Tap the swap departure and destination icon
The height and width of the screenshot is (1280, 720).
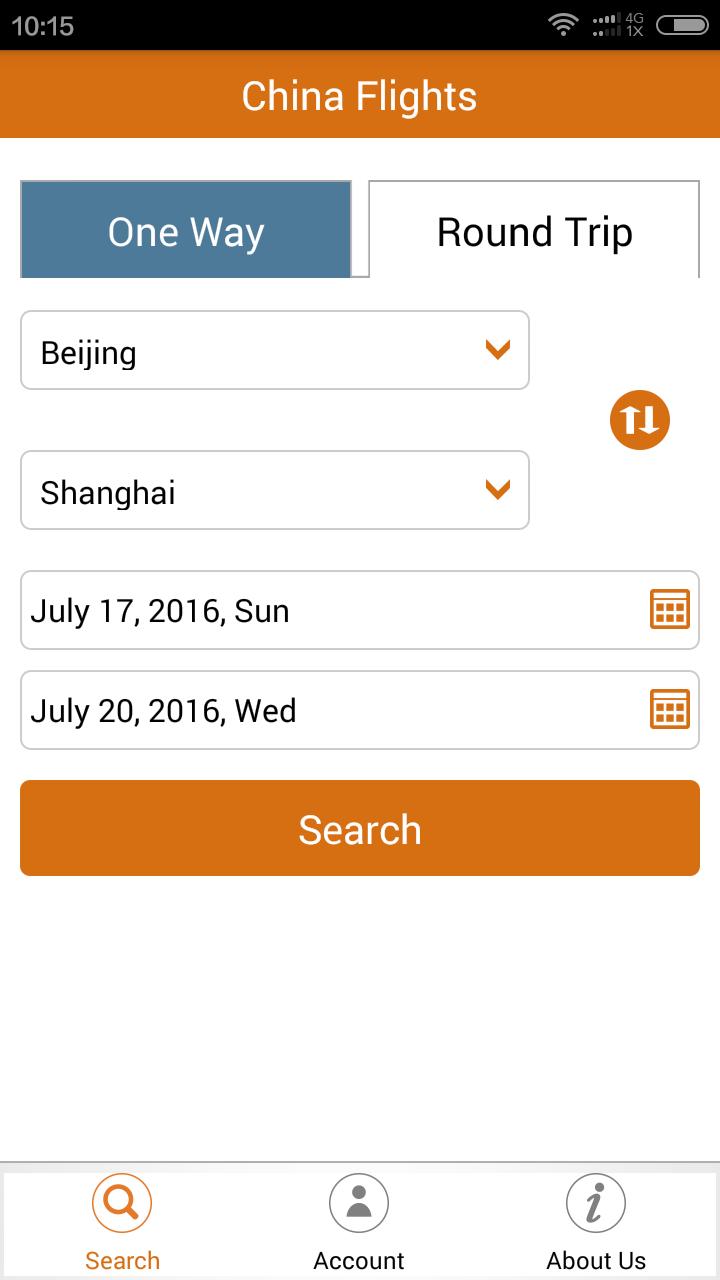[x=639, y=420]
